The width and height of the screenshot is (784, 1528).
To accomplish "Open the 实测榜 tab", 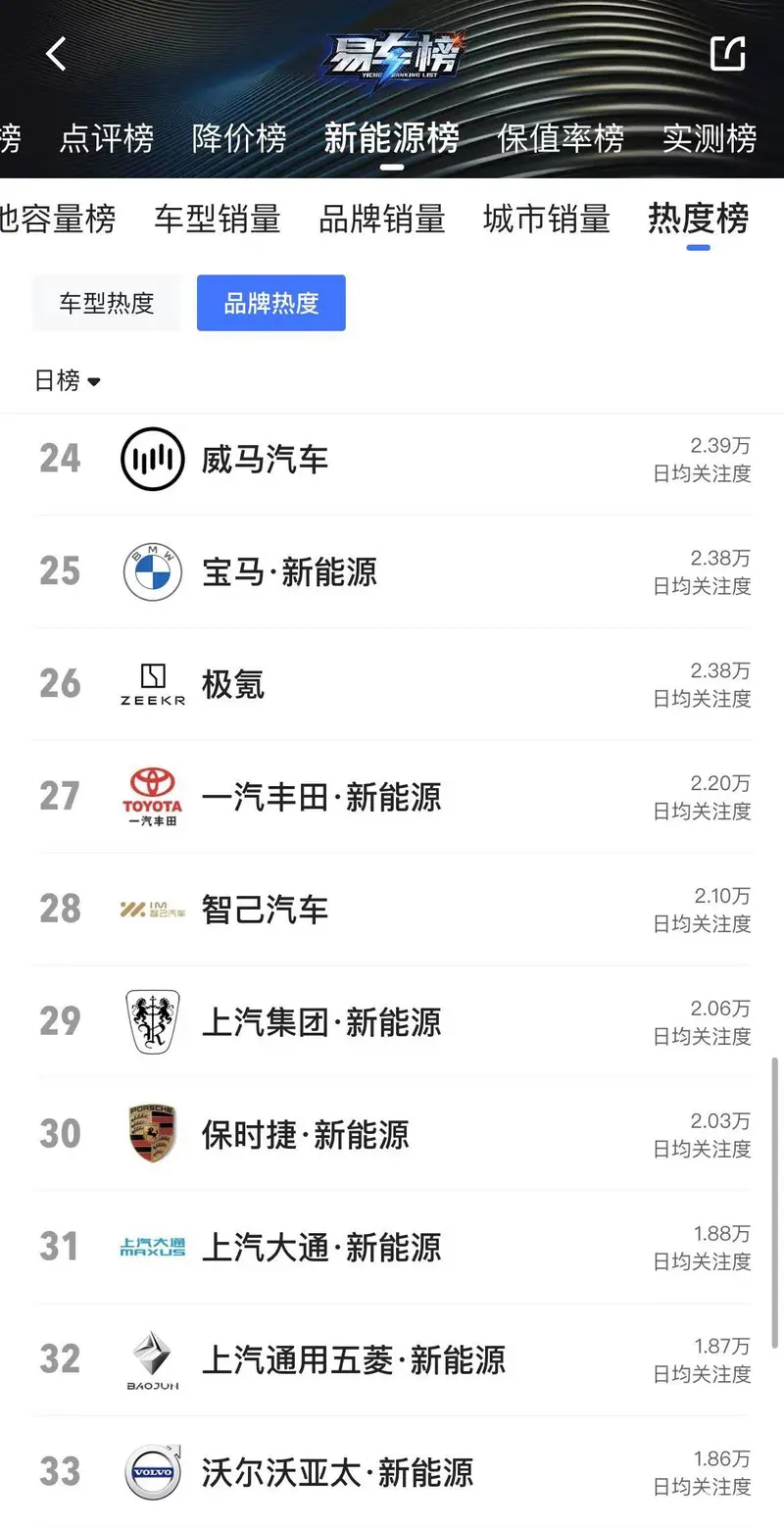I will [x=709, y=138].
